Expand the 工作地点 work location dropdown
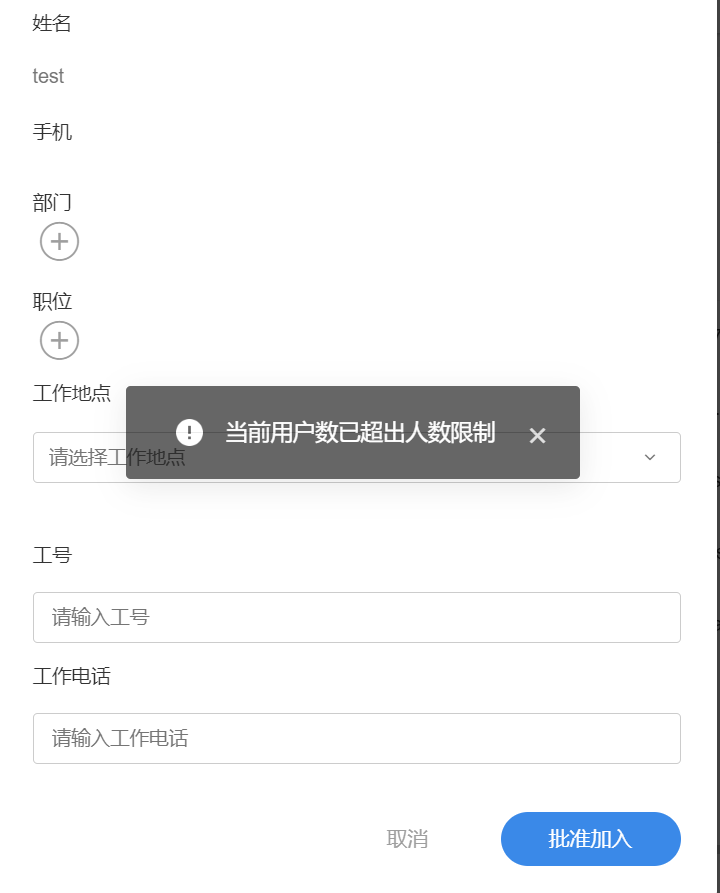This screenshot has width=720, height=893. pos(630,458)
